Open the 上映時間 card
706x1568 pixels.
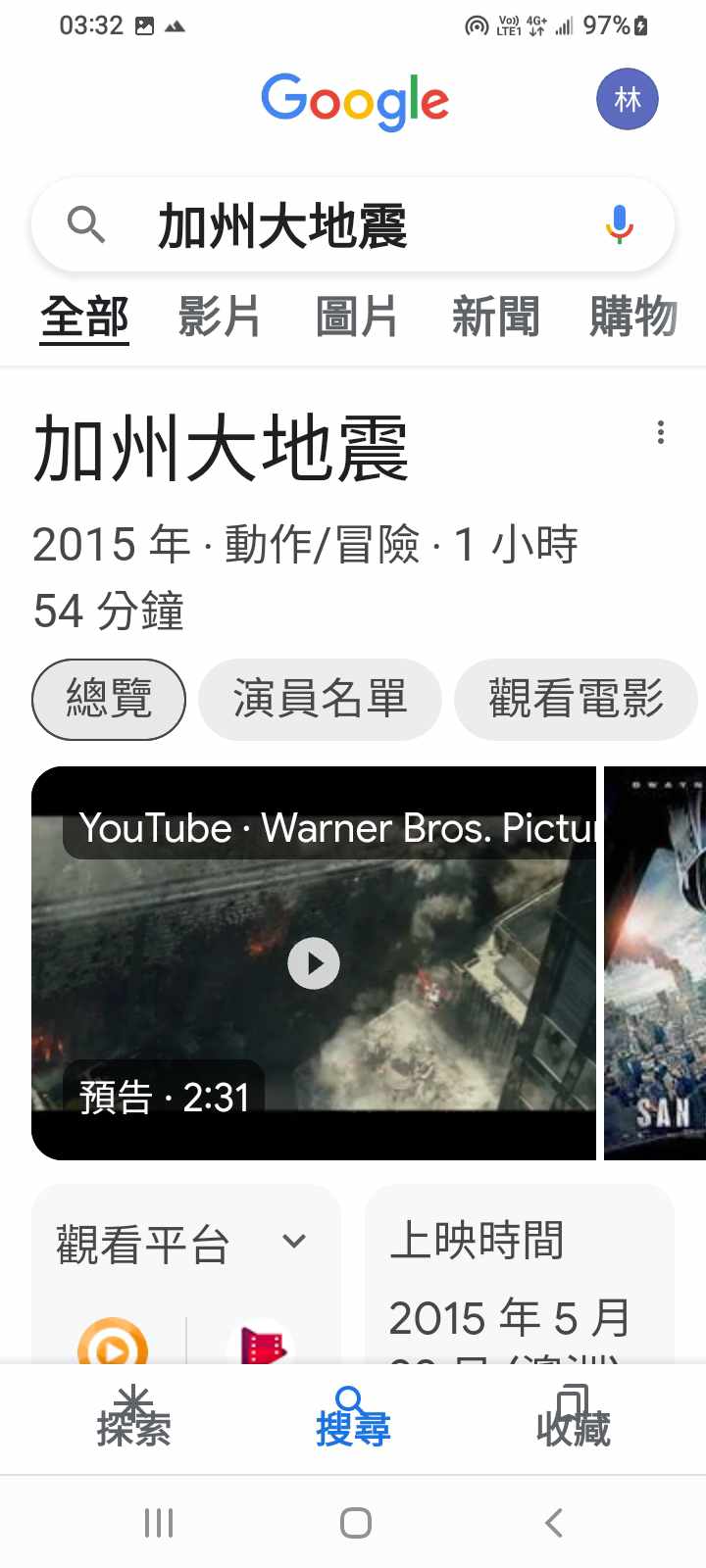click(x=518, y=1274)
